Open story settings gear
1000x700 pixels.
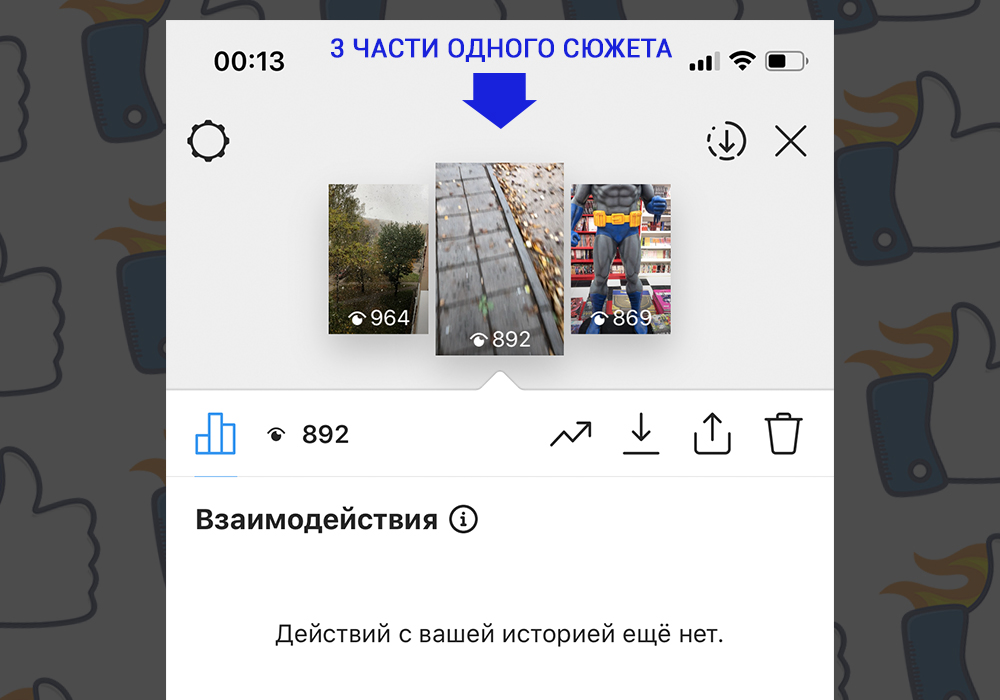[x=209, y=142]
